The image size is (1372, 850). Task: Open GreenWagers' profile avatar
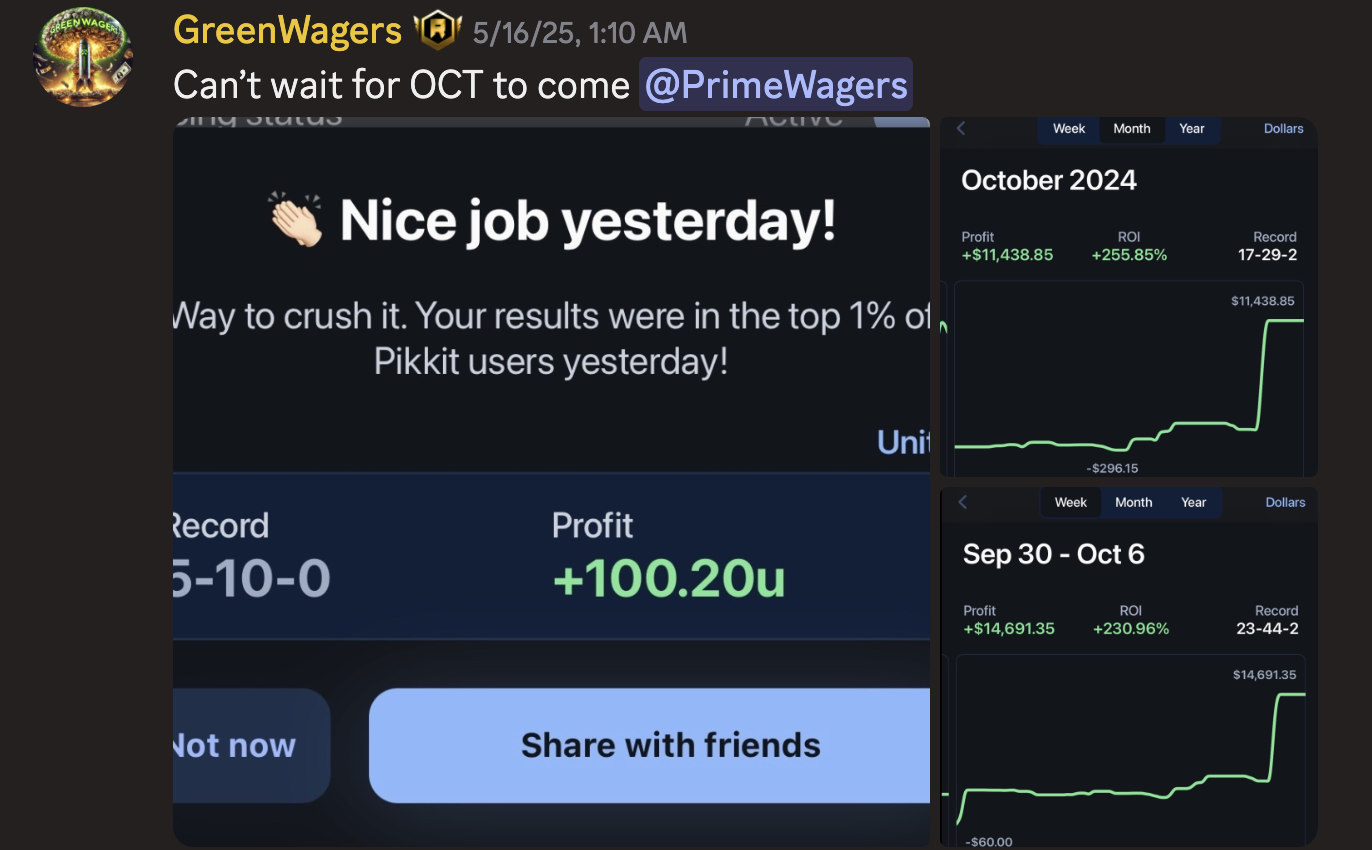[x=83, y=56]
